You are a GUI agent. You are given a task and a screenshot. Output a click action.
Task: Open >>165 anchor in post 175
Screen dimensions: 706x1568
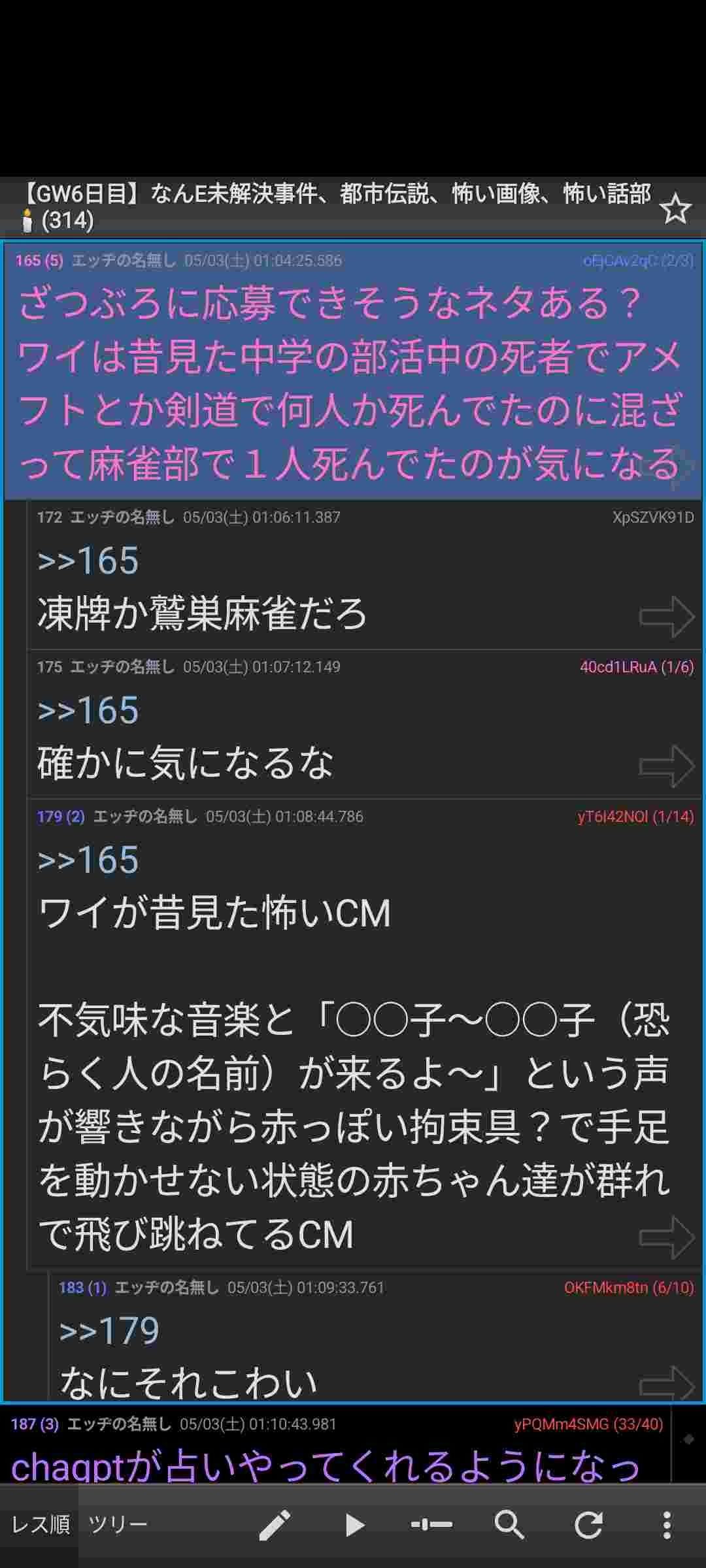click(88, 710)
